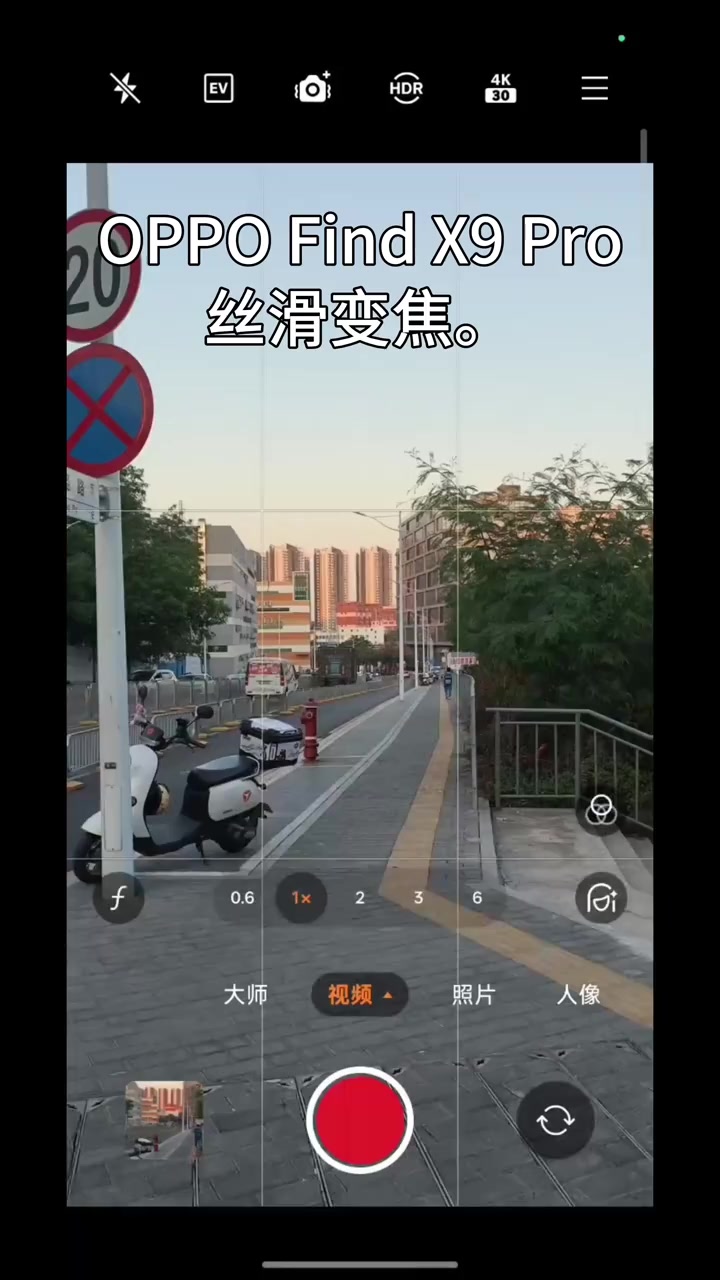Screen dimensions: 720x1280
Task: Open the hamburger settings menu
Action: point(595,89)
